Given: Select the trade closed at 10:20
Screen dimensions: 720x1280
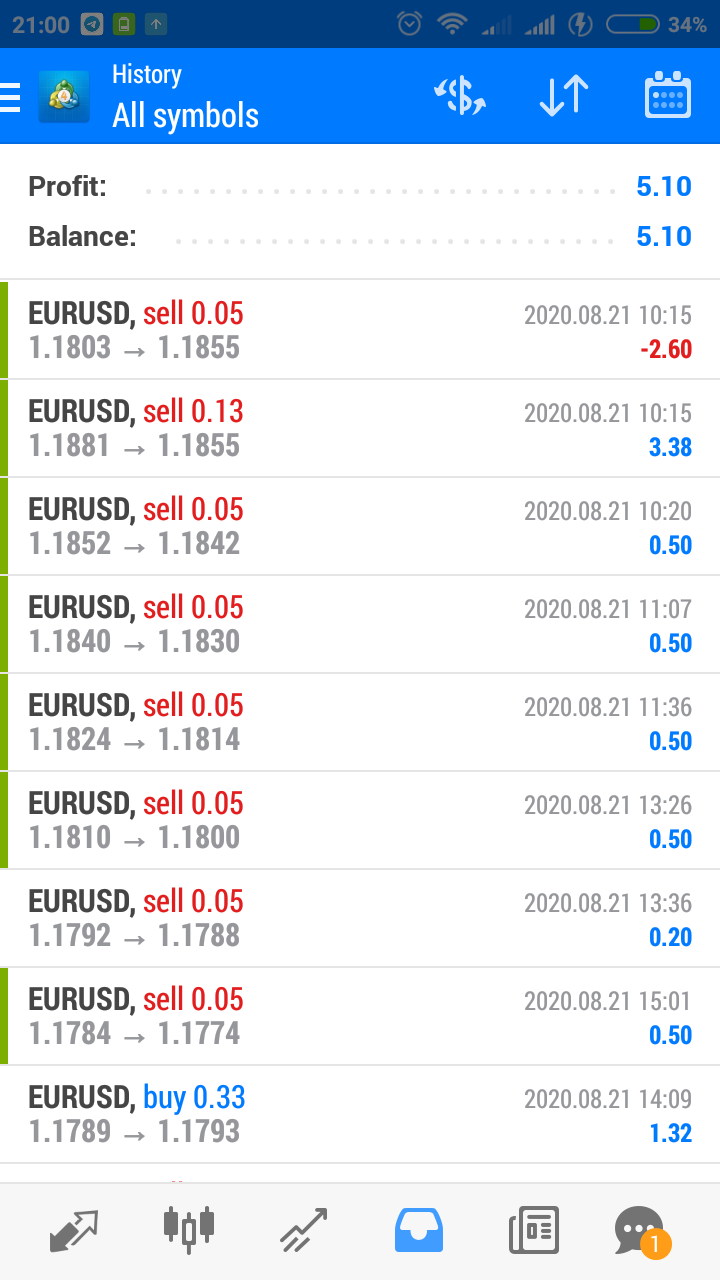Looking at the screenshot, I should [360, 527].
